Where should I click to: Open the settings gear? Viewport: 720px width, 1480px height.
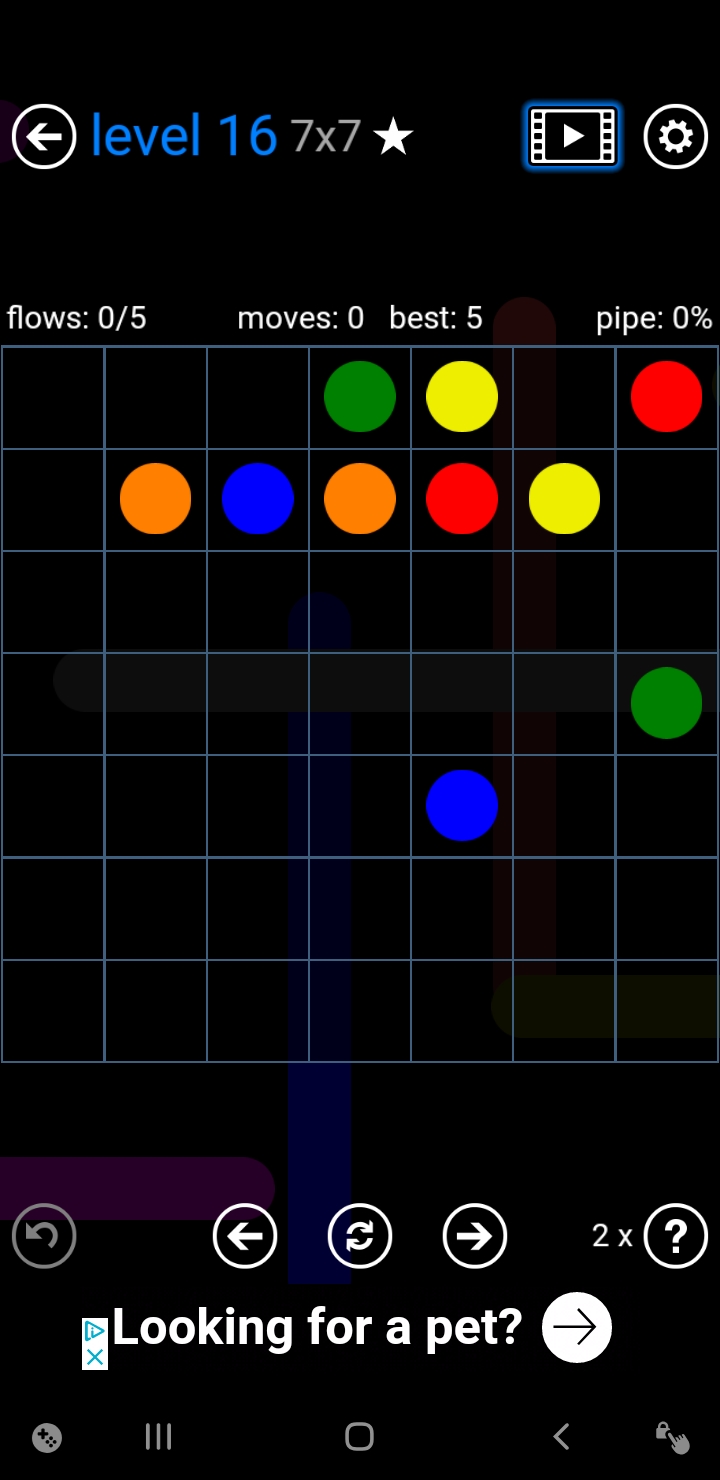[675, 136]
